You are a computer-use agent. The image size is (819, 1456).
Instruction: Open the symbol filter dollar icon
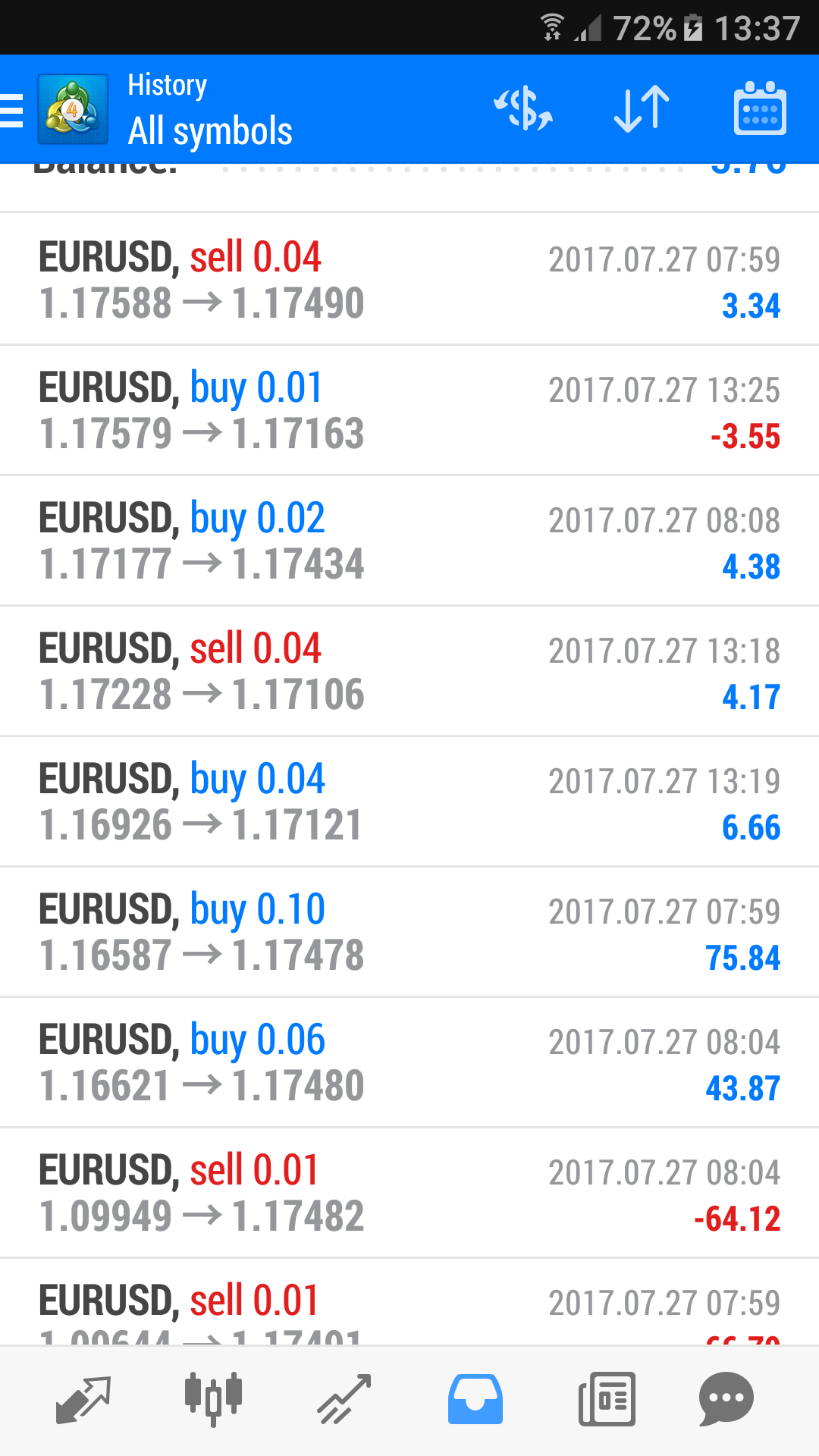pos(523,109)
